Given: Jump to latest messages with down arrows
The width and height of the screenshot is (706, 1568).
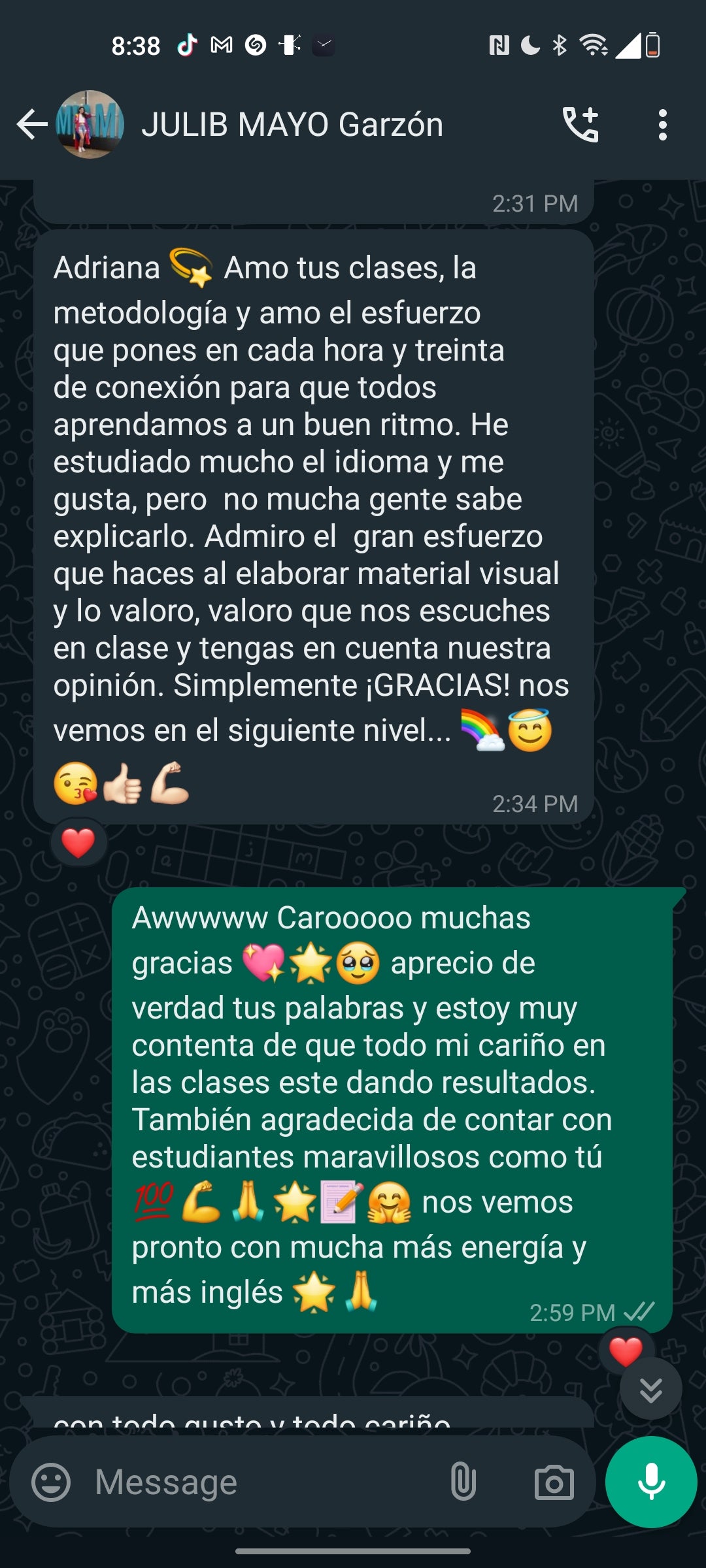Looking at the screenshot, I should pos(650,1390).
